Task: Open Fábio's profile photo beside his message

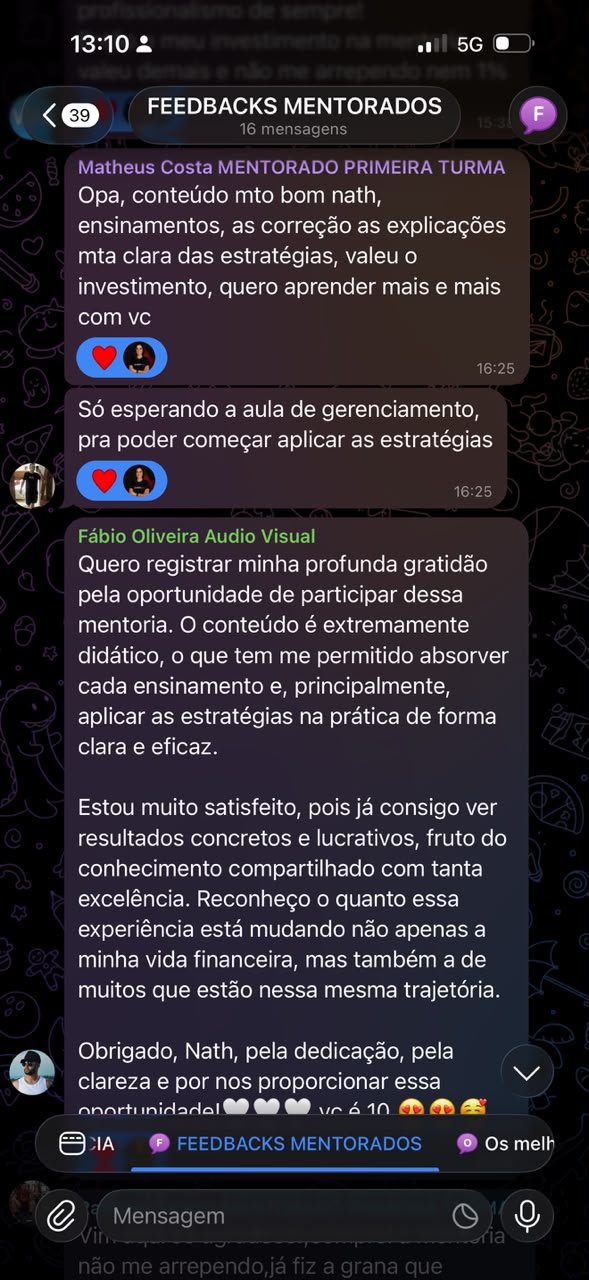Action: click(x=31, y=1073)
